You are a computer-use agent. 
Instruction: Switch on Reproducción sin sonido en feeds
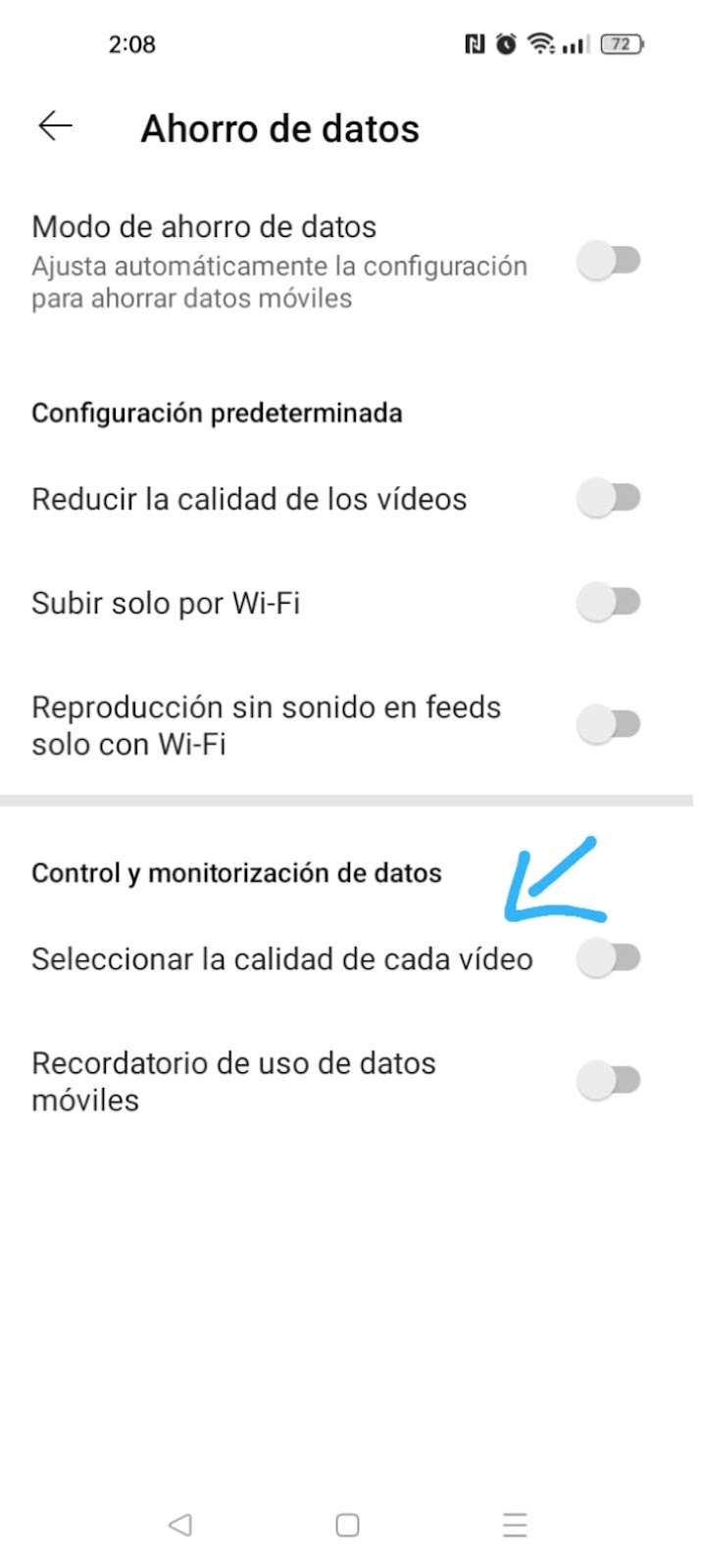[609, 725]
